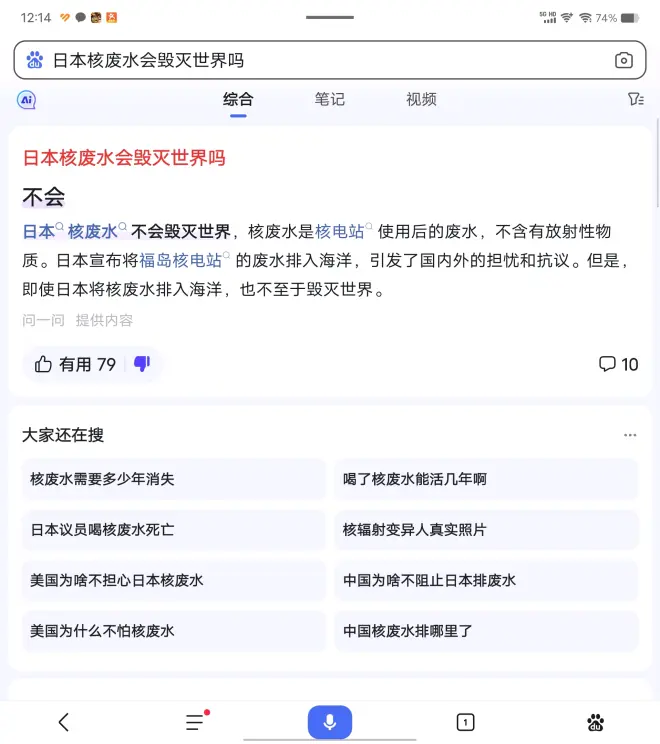
Task: Switch to the 视频 tab
Action: point(421,99)
